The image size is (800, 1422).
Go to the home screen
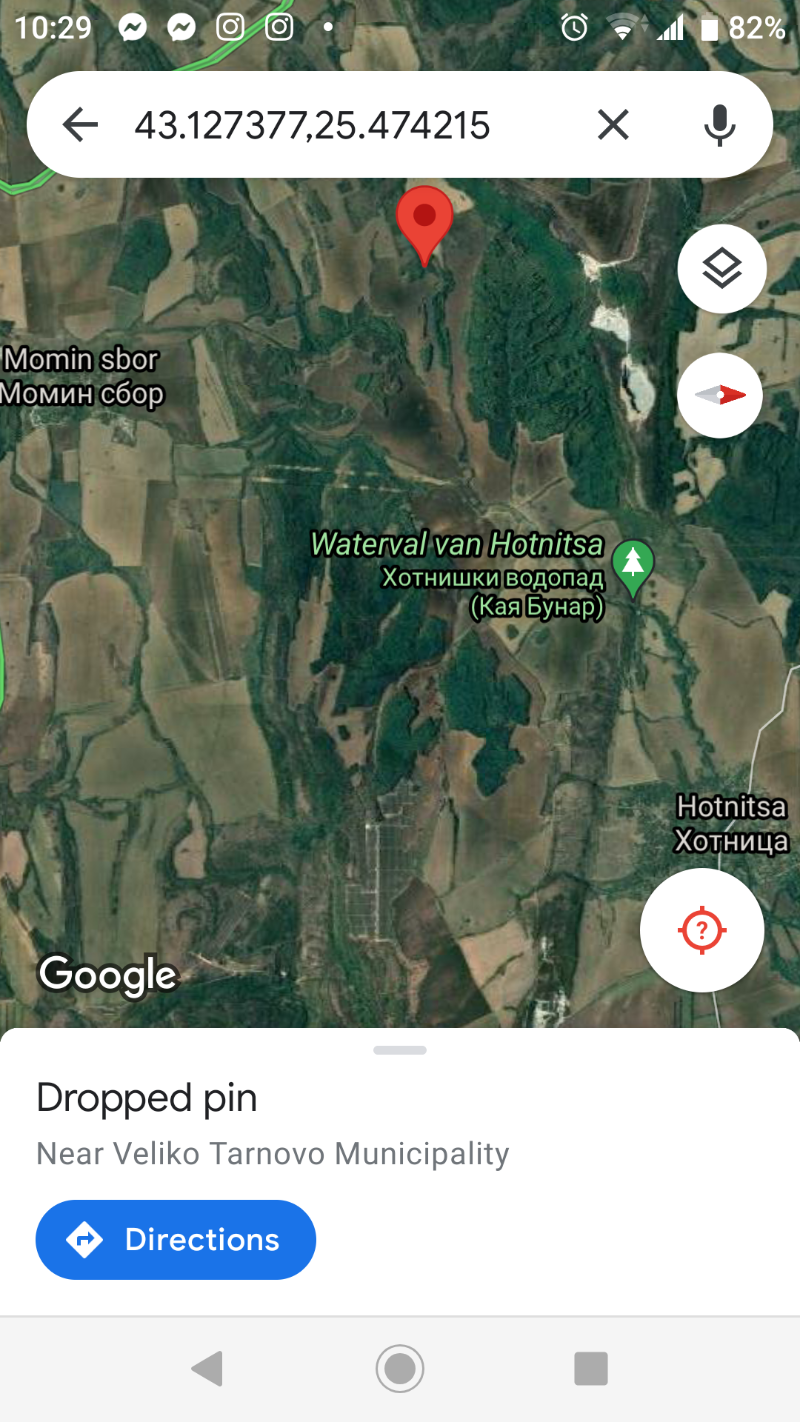tap(400, 1368)
